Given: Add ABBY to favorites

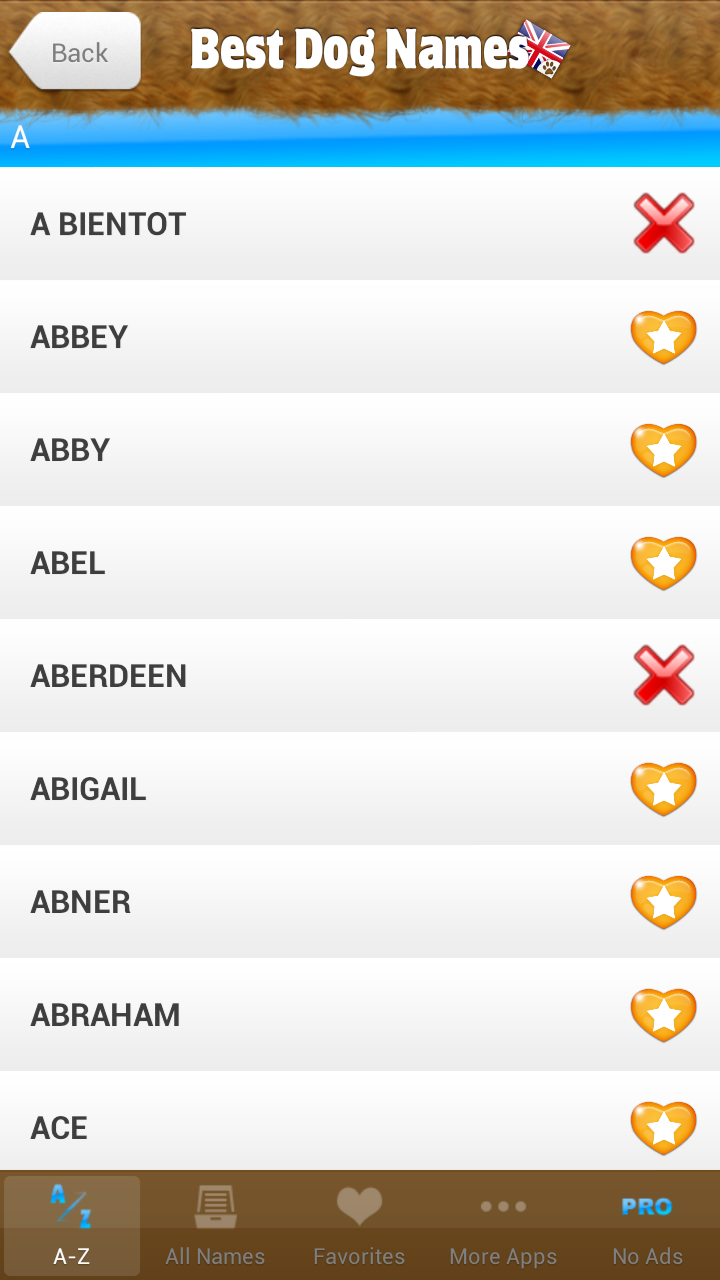Looking at the screenshot, I should pyautogui.click(x=663, y=450).
